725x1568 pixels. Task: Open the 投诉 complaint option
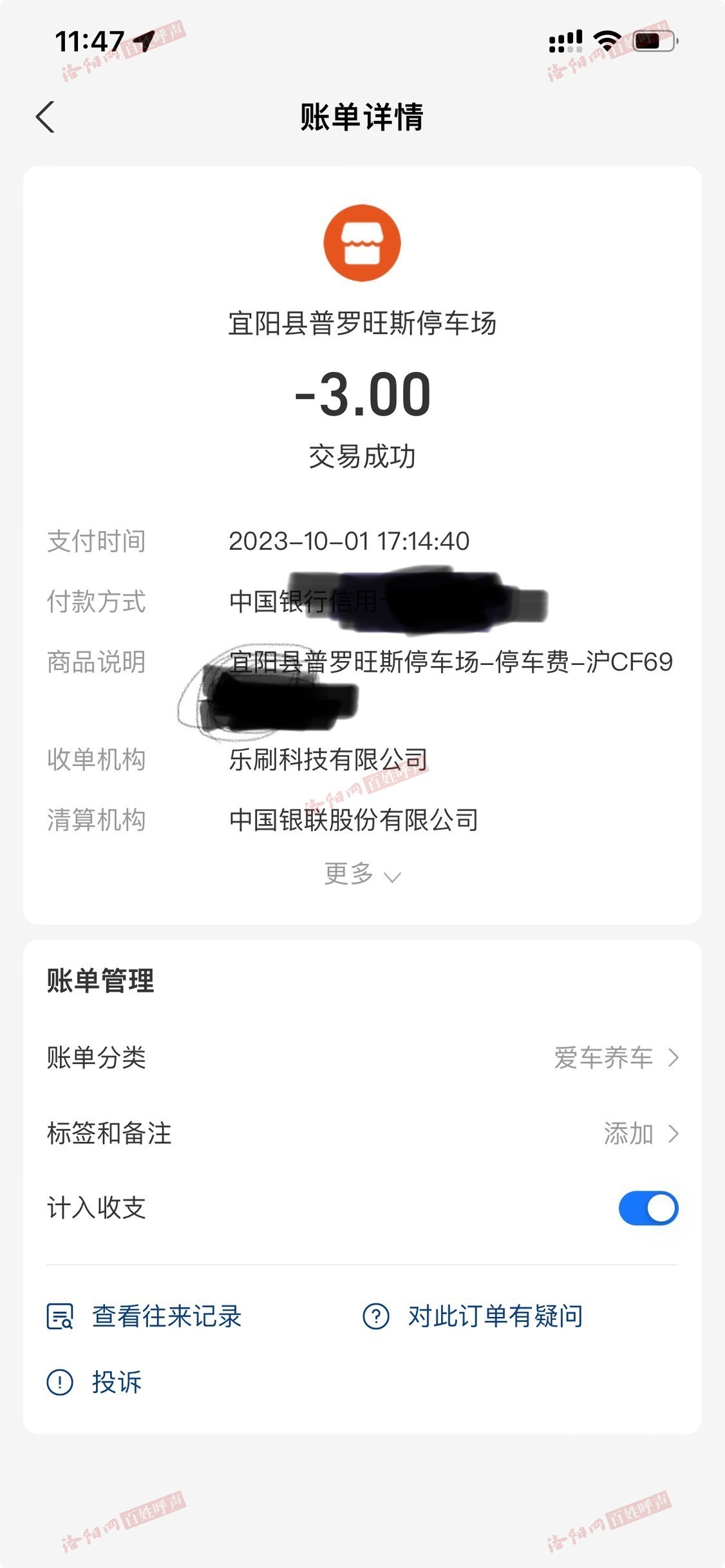click(95, 1382)
